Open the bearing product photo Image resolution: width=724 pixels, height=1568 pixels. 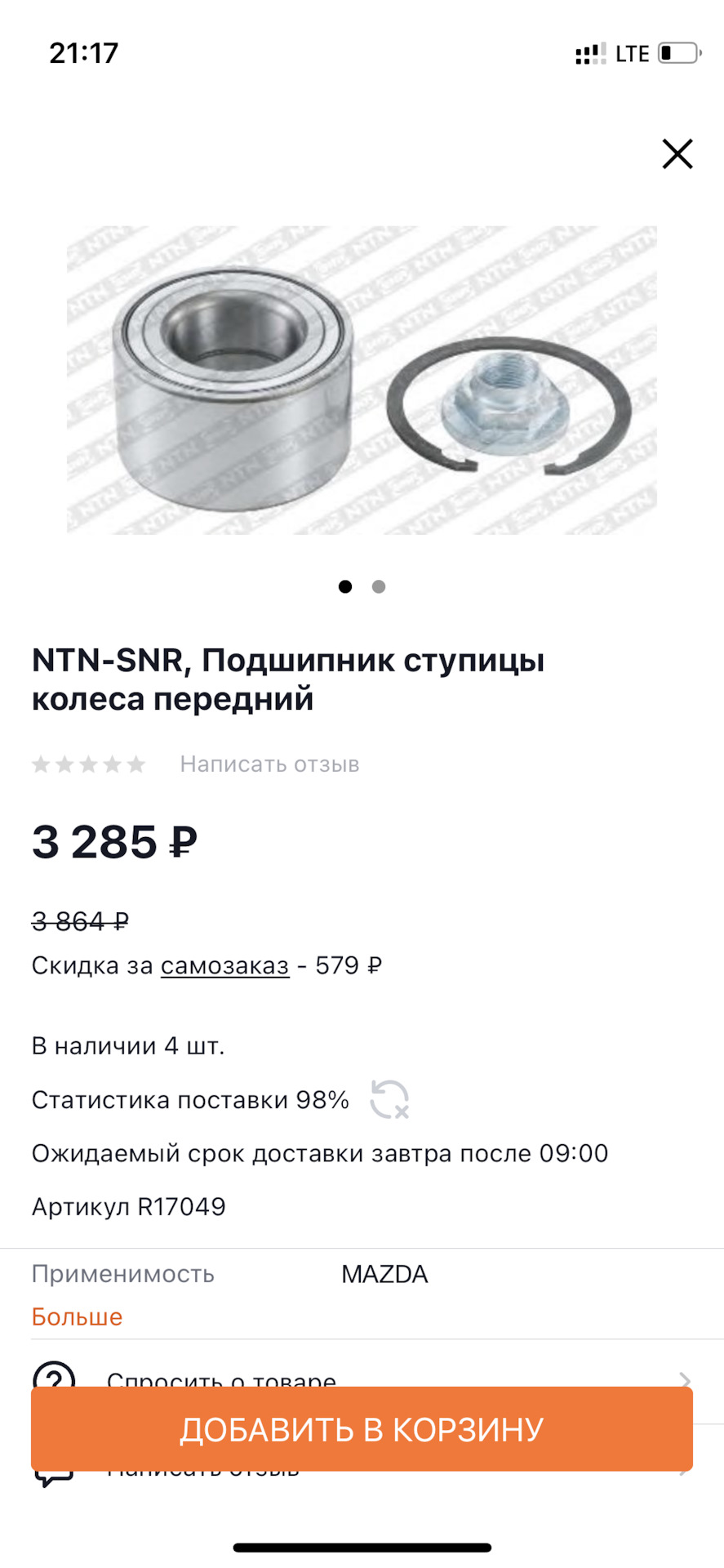[362, 380]
